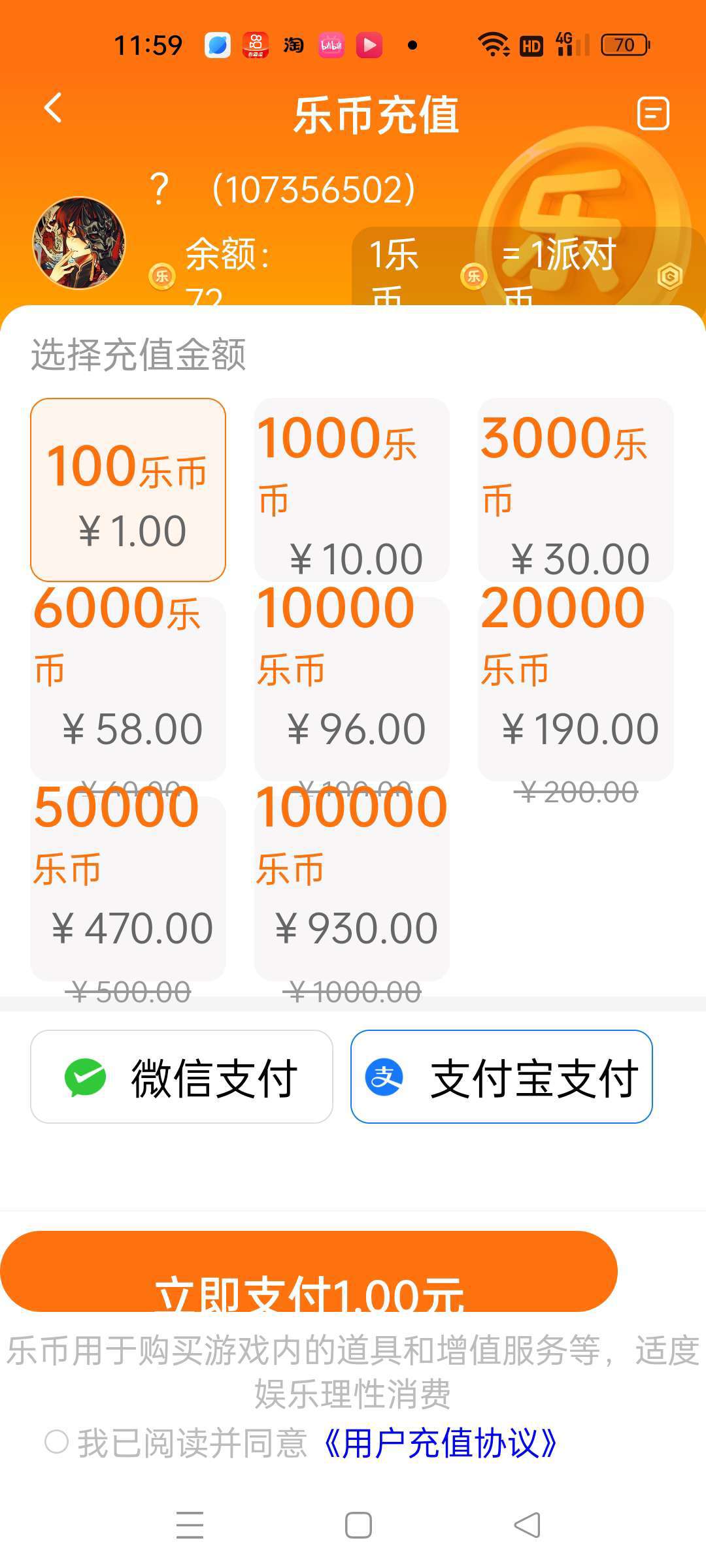Select 支付宝支付 as payment method
This screenshot has height=1568, width=706.
[501, 1077]
